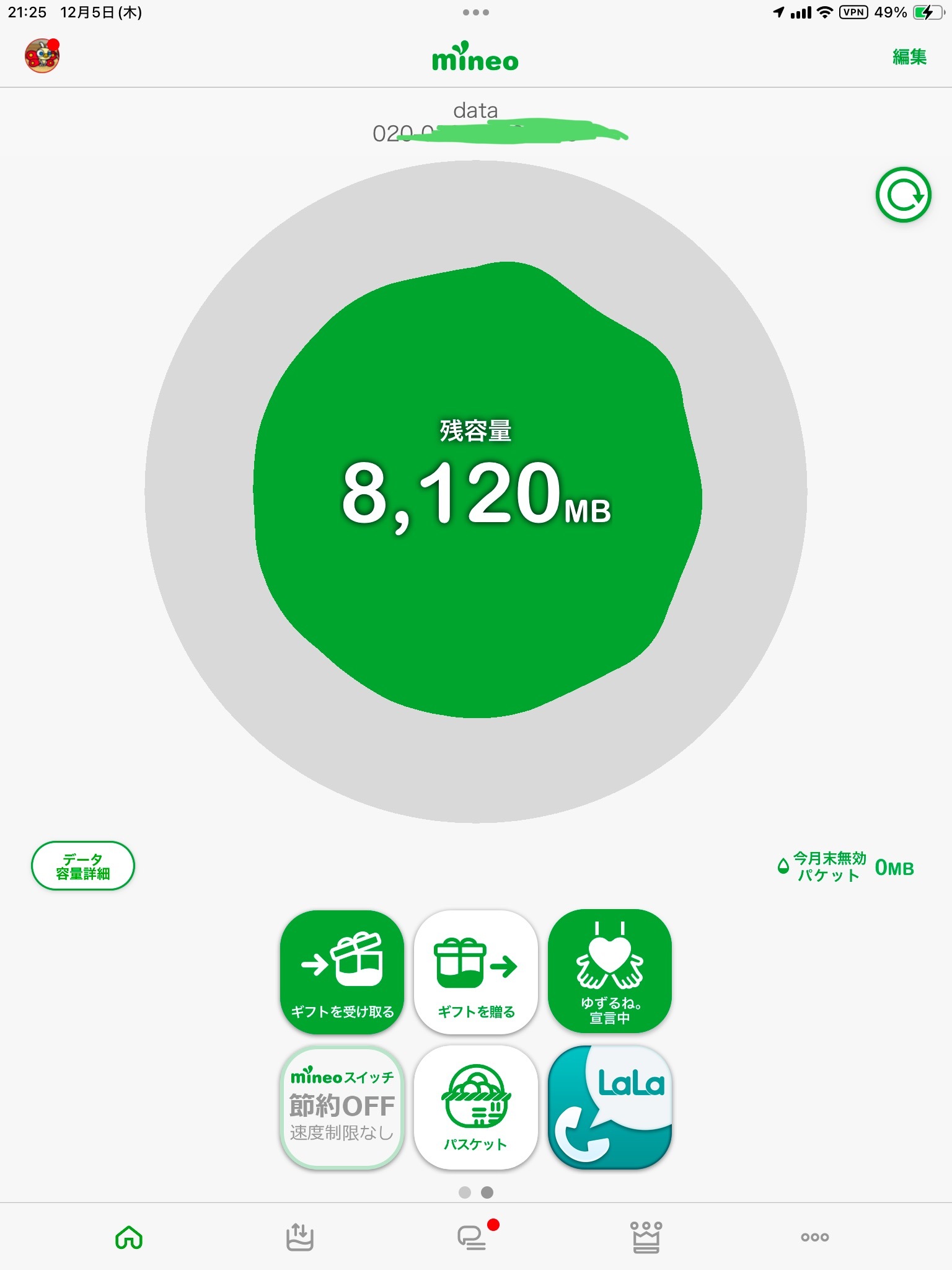This screenshot has width=952, height=1270.
Task: Open the profile avatar in the corner
Action: (42, 56)
